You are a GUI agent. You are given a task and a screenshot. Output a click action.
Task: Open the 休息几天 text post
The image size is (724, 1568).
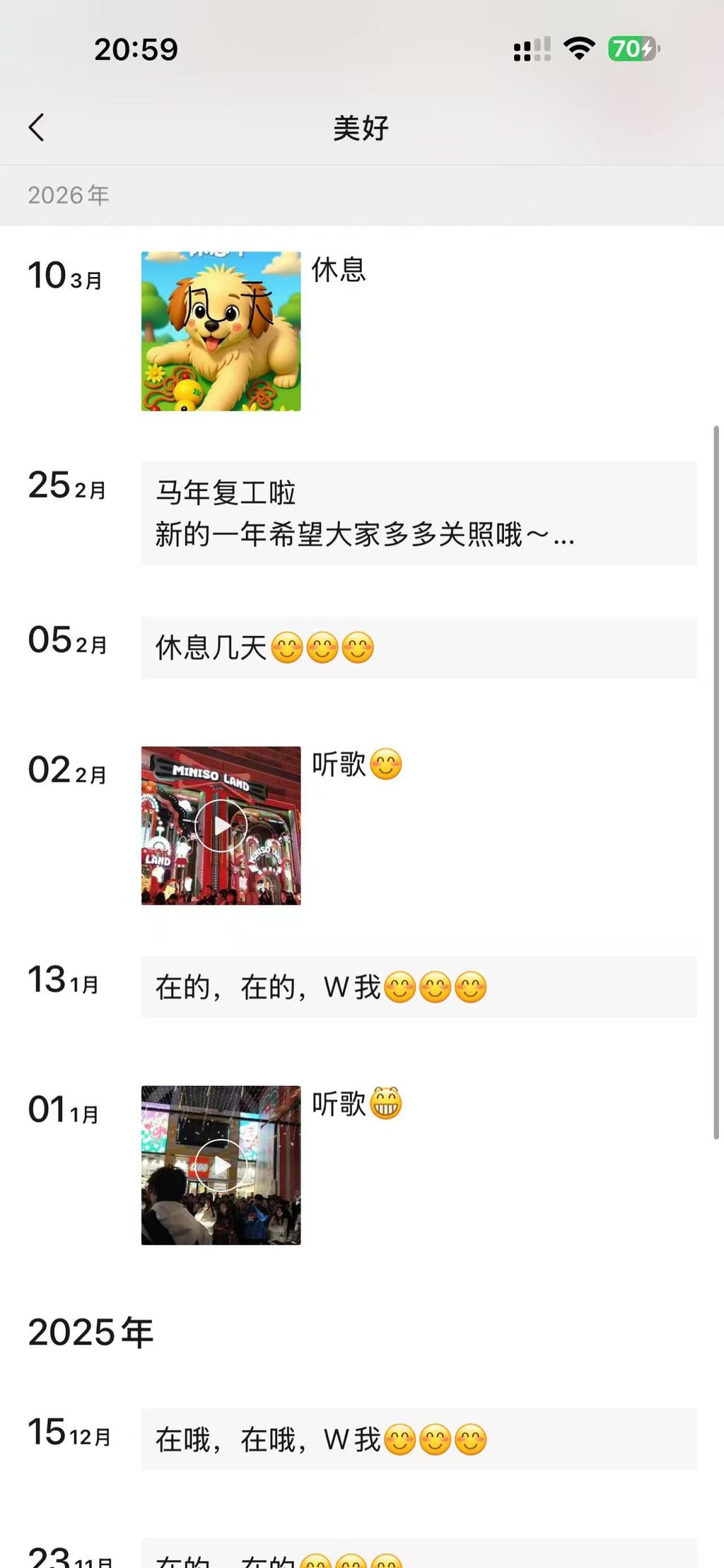(x=419, y=647)
